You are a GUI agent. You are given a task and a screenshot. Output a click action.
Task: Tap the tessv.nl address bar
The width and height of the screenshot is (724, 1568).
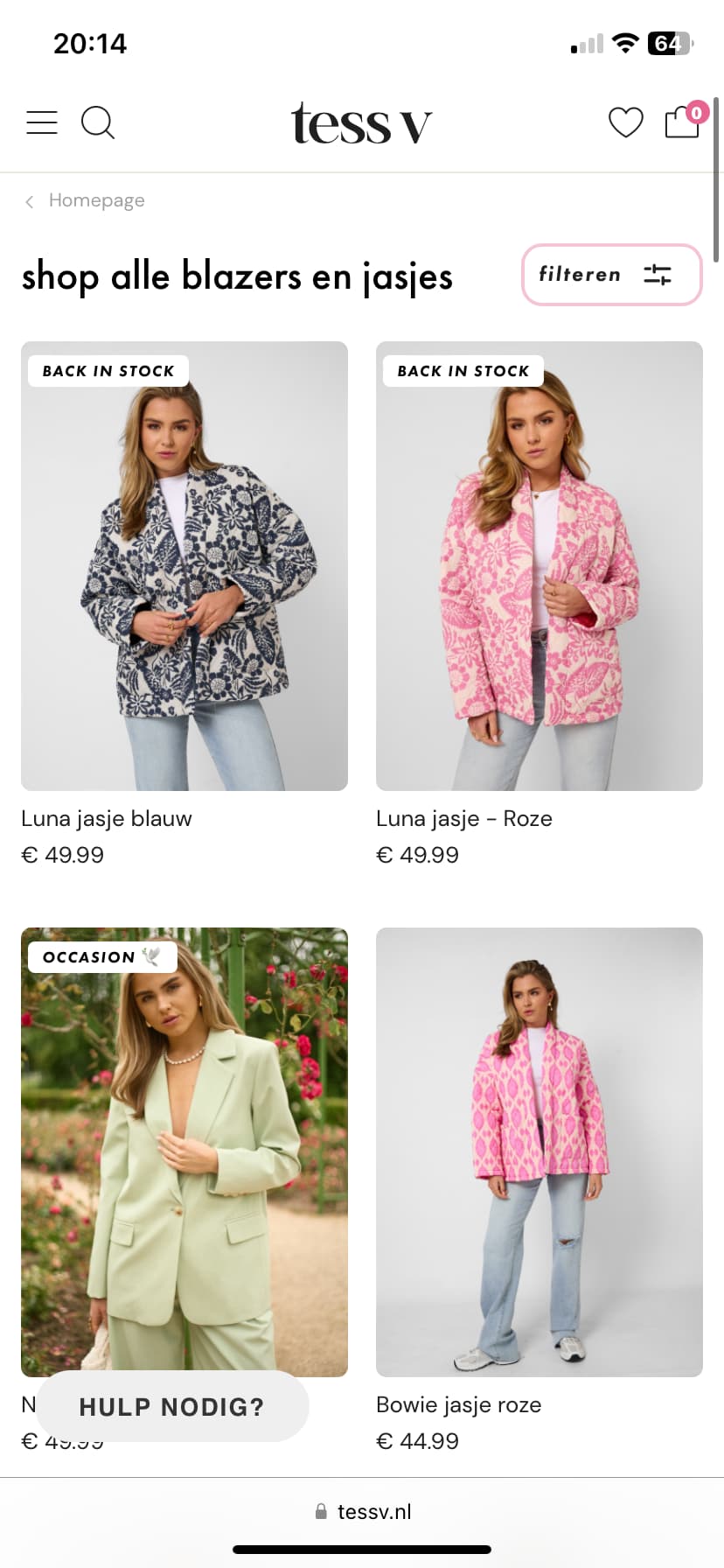(x=362, y=1511)
